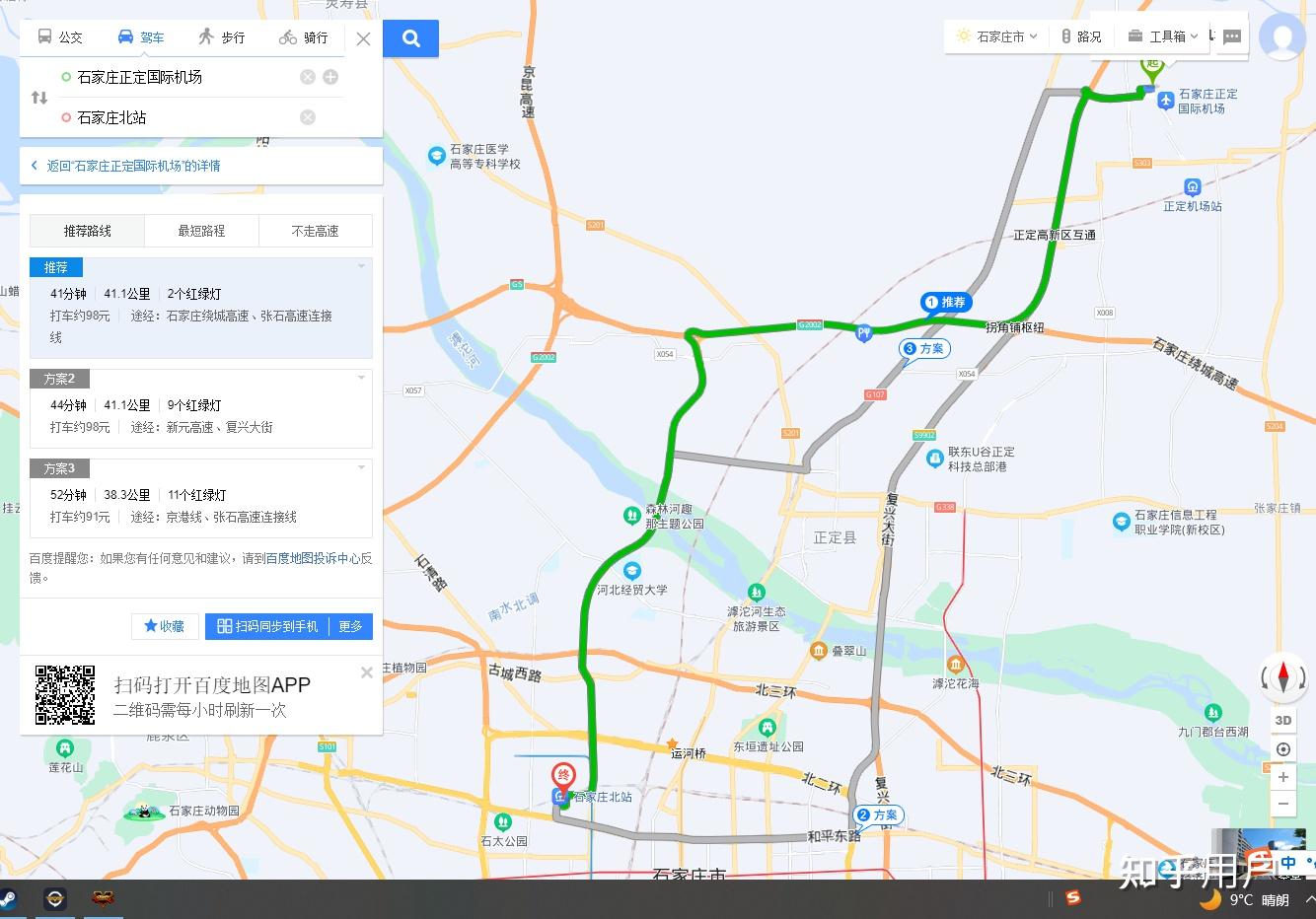Tap the 收藏 favorite button

165,626
